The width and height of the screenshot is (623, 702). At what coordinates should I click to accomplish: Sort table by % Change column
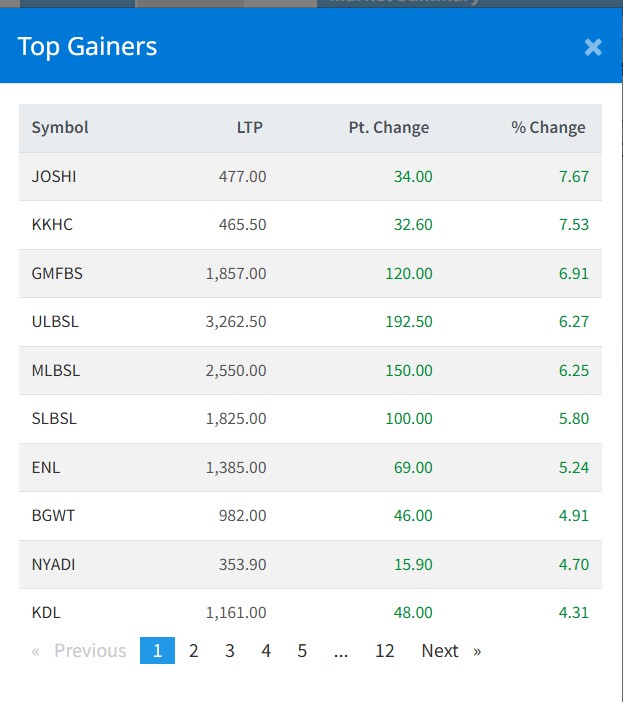tap(548, 128)
